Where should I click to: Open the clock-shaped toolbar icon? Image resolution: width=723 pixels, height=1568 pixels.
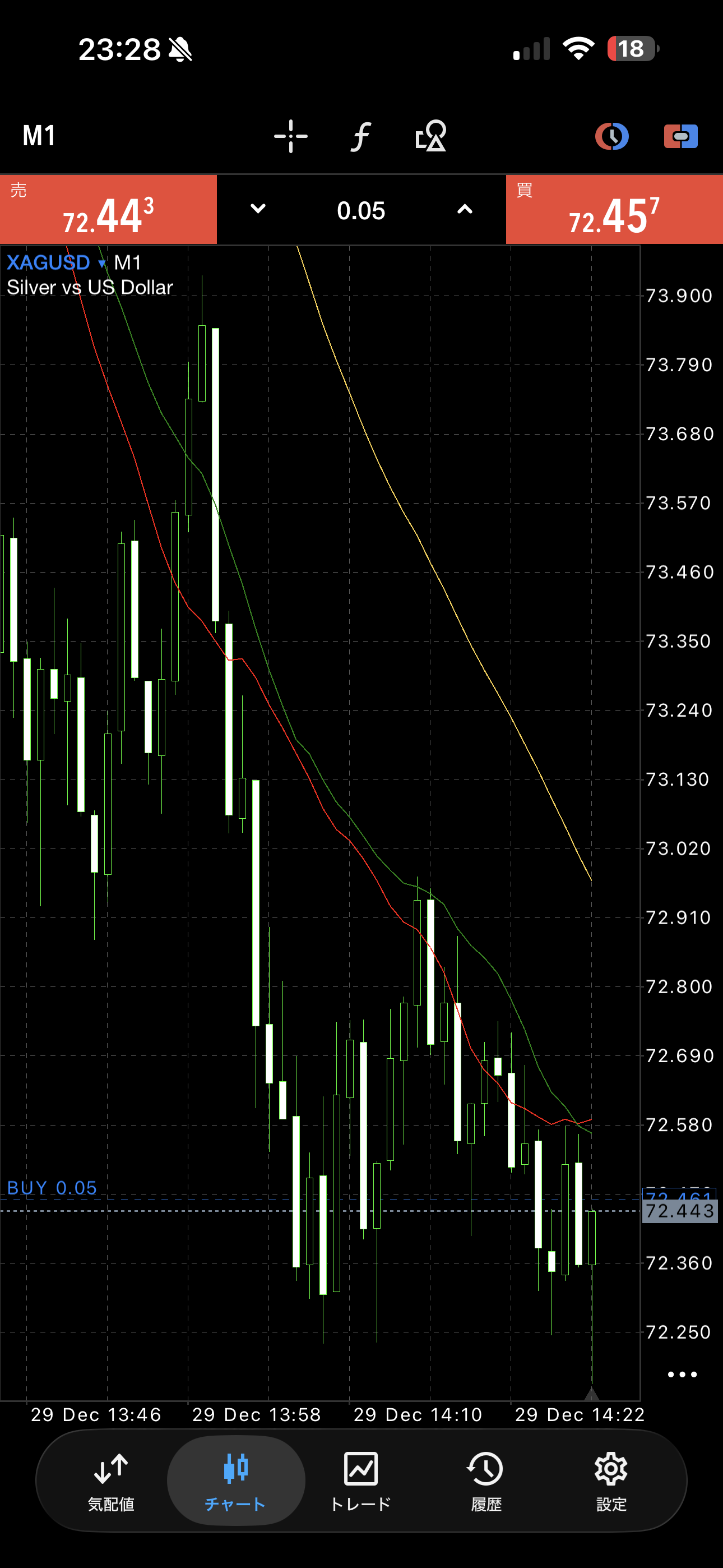click(x=611, y=136)
